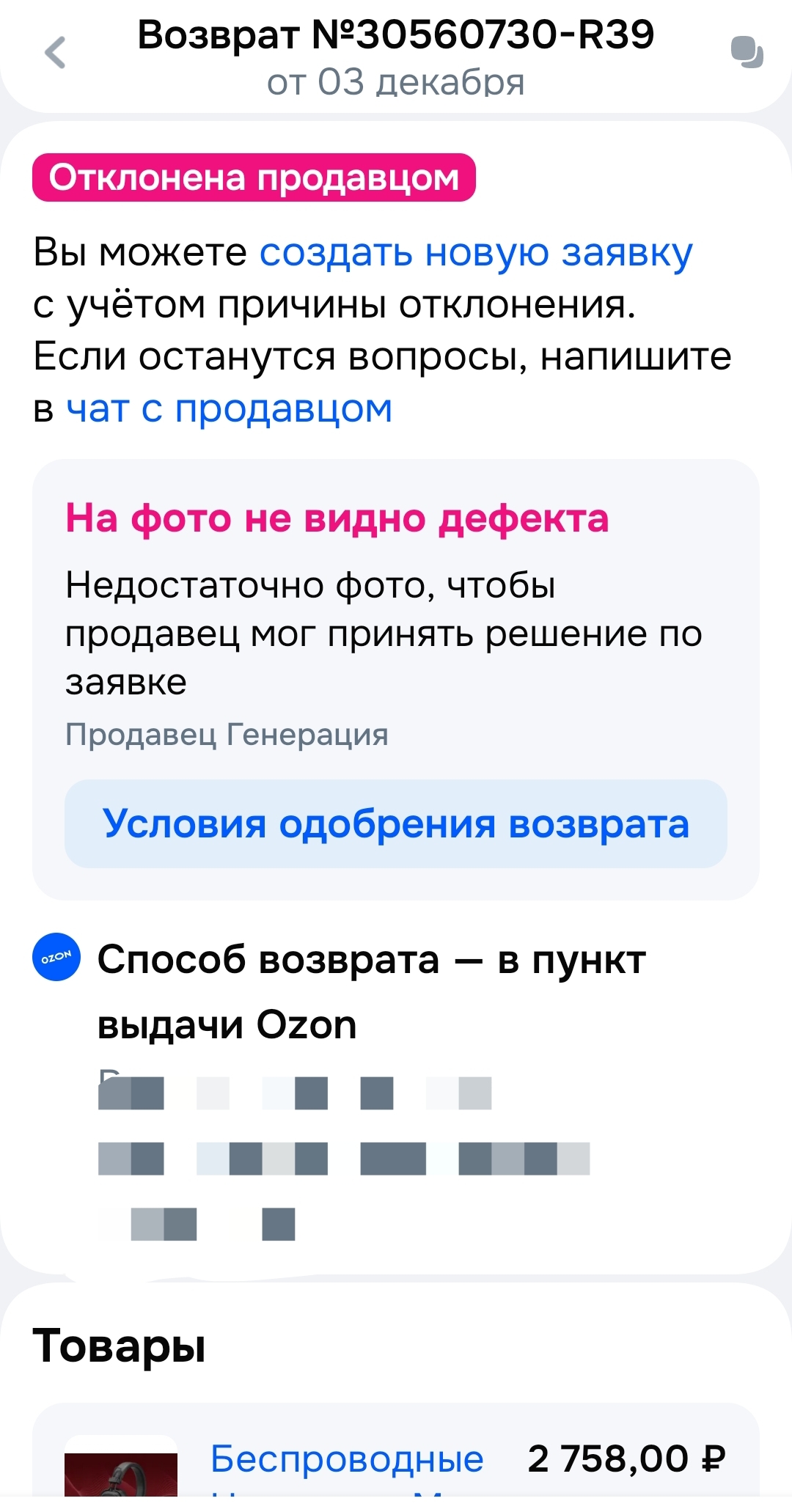
Task: Go back using the top arrow
Action: pyautogui.click(x=55, y=53)
